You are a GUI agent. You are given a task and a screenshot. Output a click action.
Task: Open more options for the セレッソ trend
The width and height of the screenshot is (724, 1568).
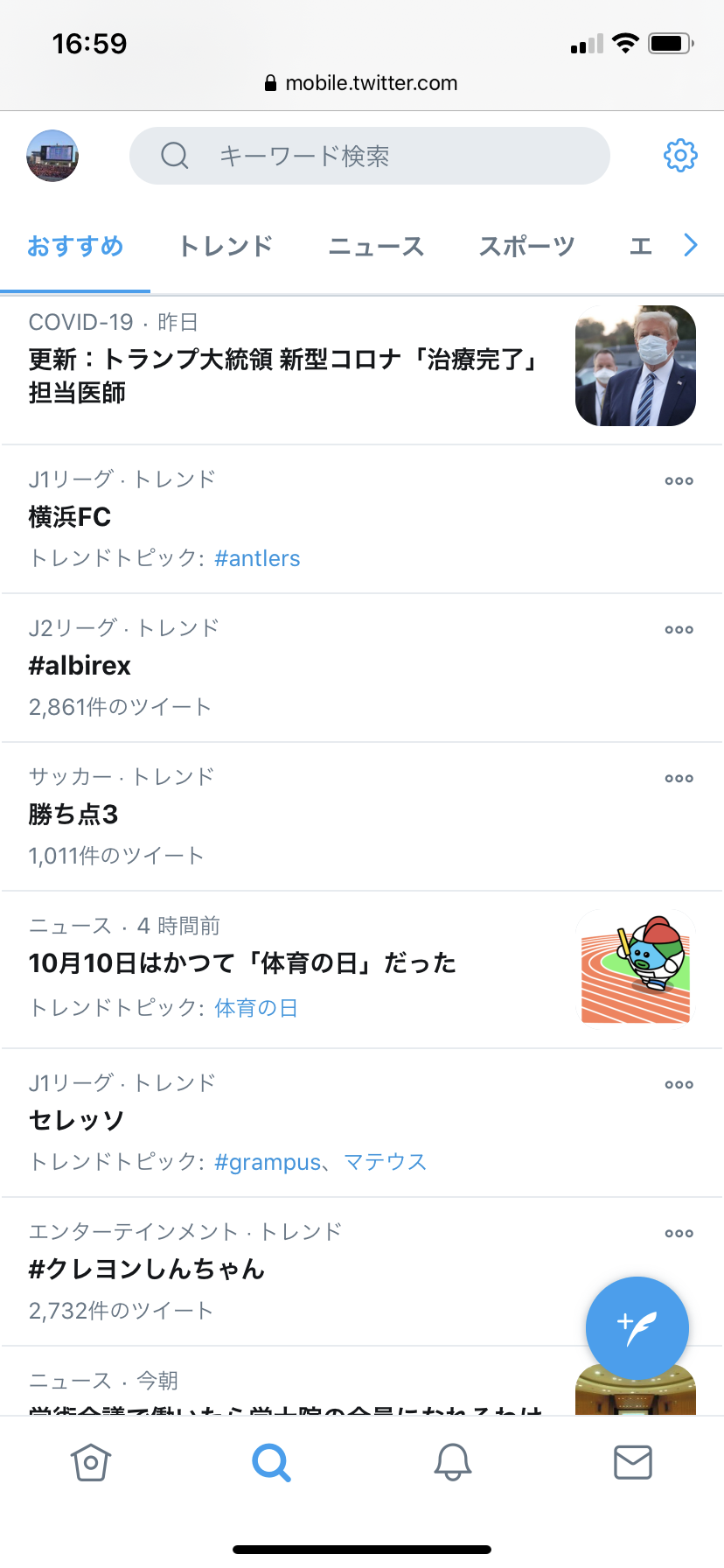(x=679, y=1085)
